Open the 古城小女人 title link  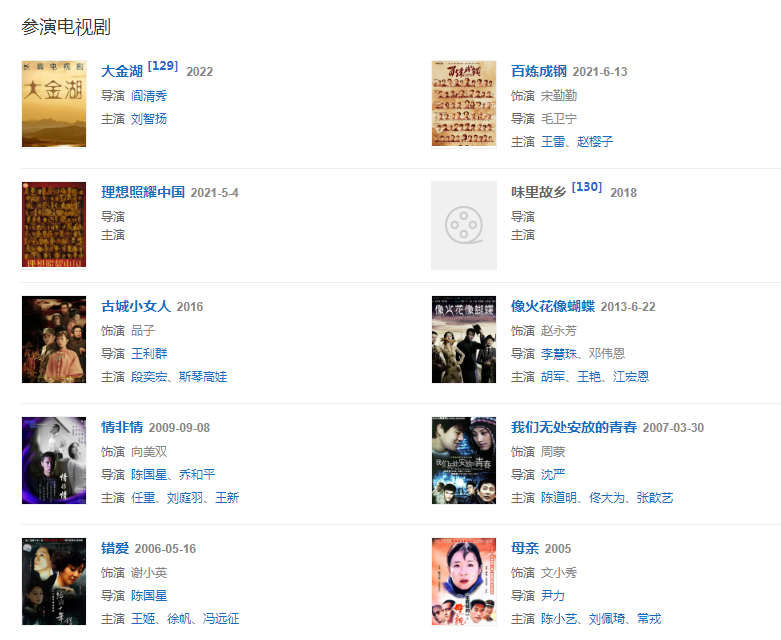tap(136, 306)
